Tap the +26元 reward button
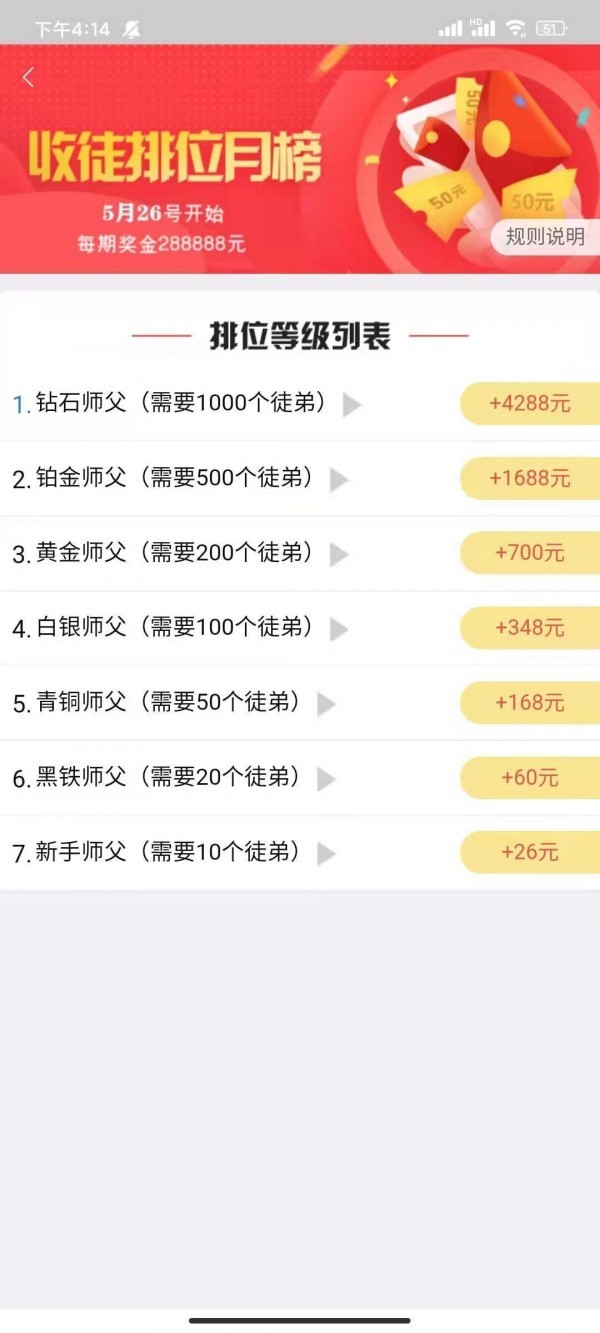600x1333 pixels. click(x=529, y=853)
